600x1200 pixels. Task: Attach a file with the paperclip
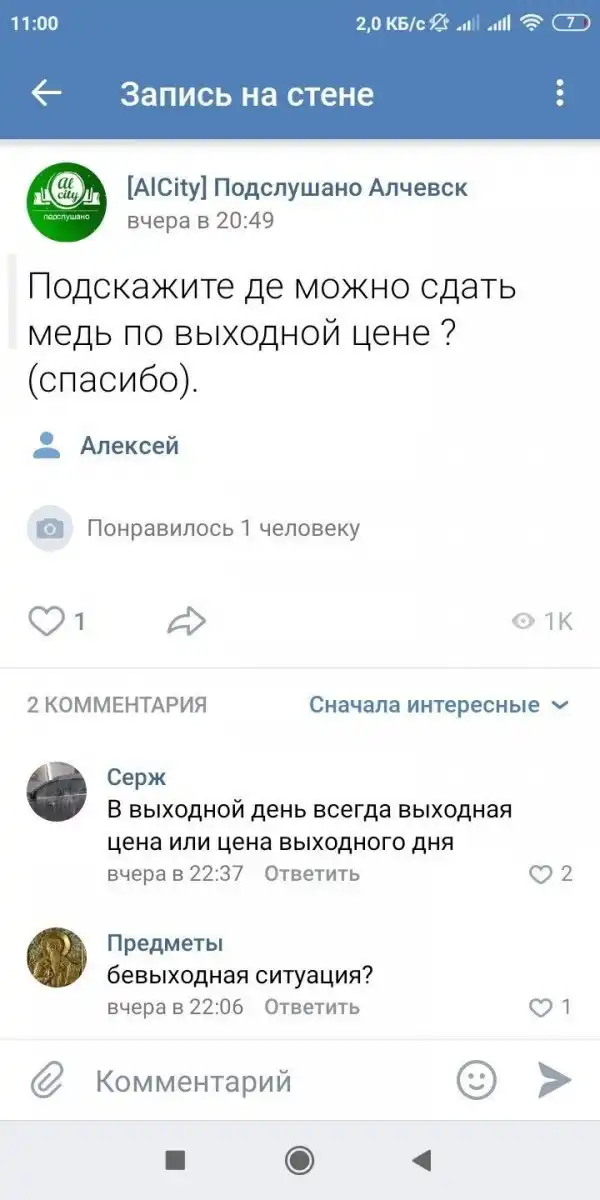pos(46,1081)
